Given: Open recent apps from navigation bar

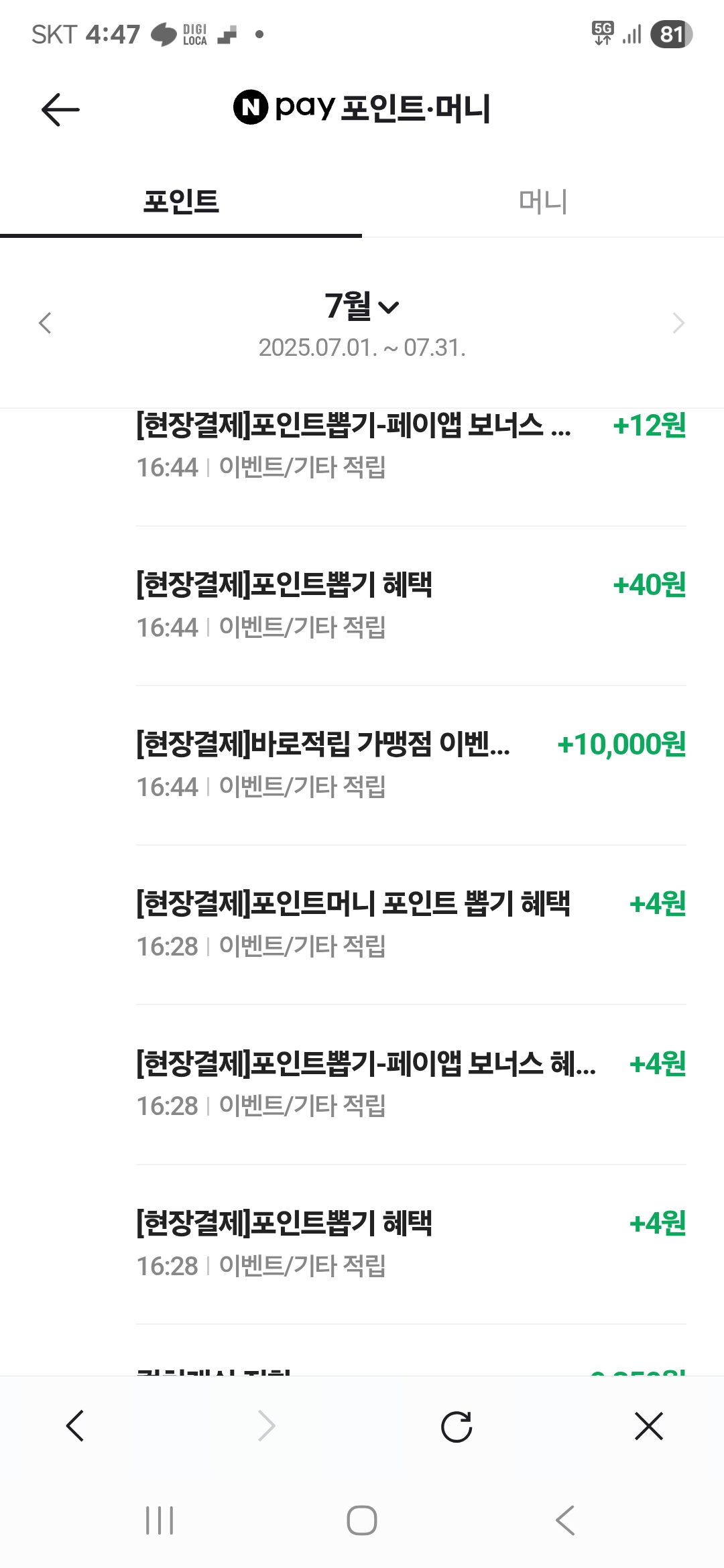Looking at the screenshot, I should 160,1520.
